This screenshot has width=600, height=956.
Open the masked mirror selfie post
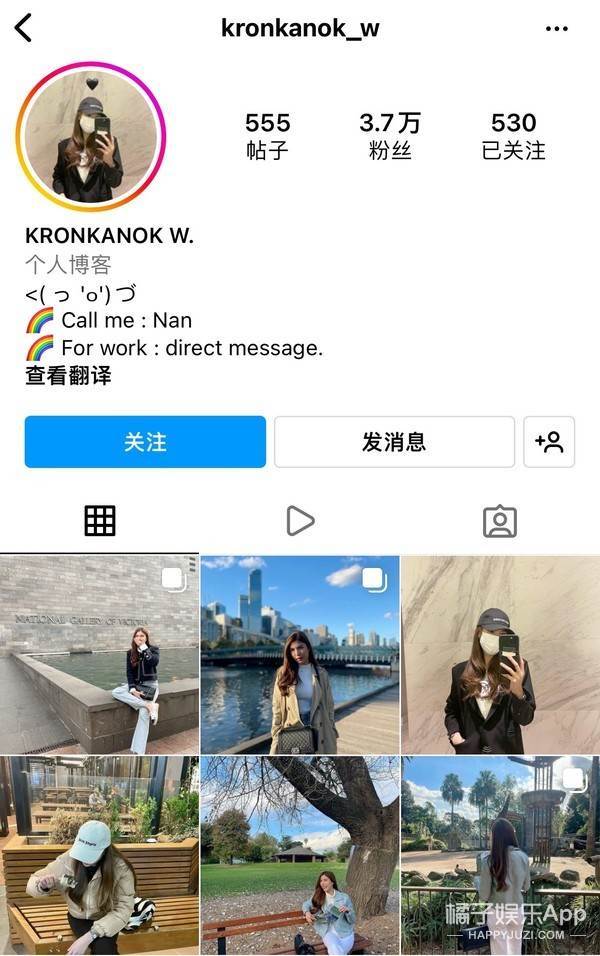pos(500,655)
